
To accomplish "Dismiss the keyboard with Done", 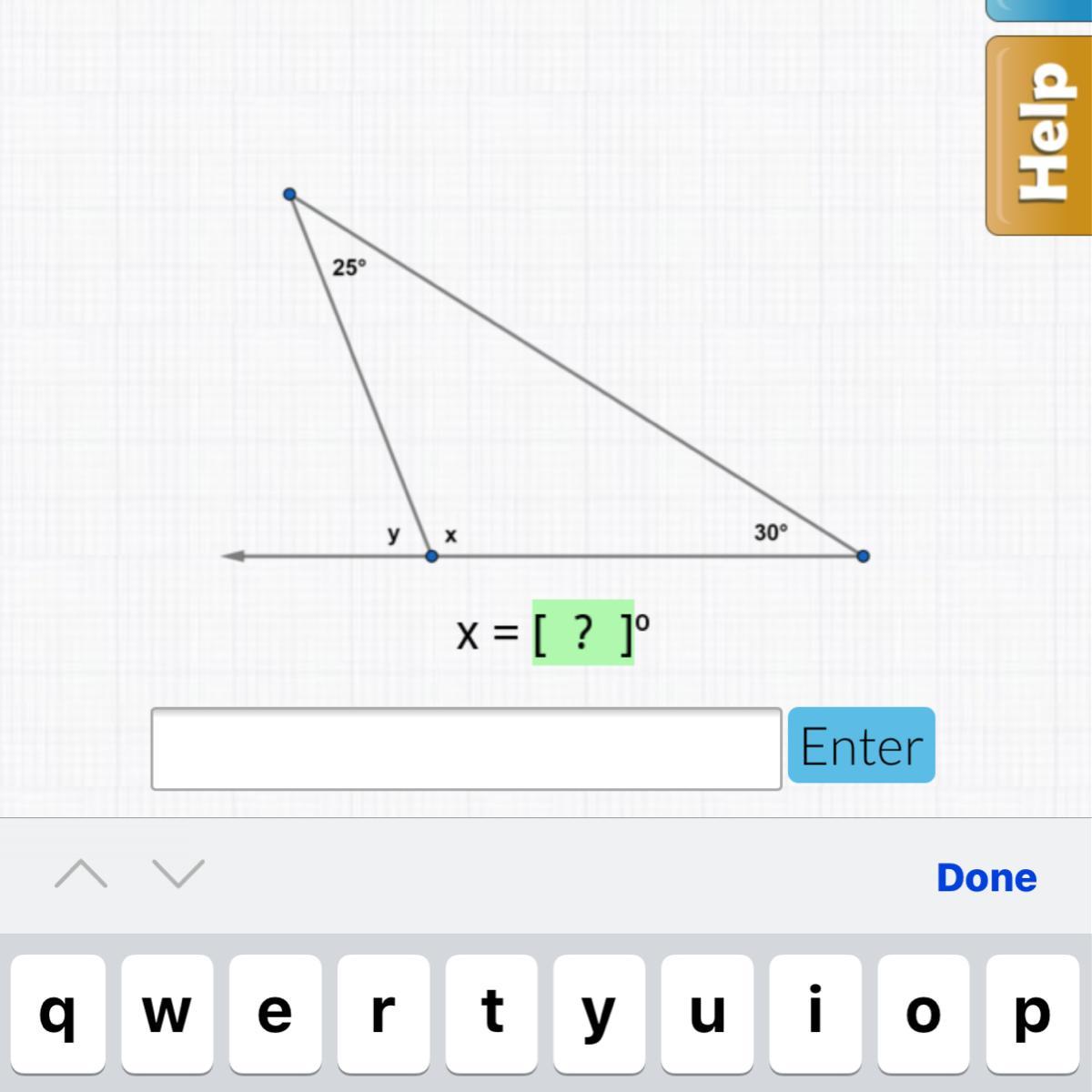I will [x=986, y=877].
